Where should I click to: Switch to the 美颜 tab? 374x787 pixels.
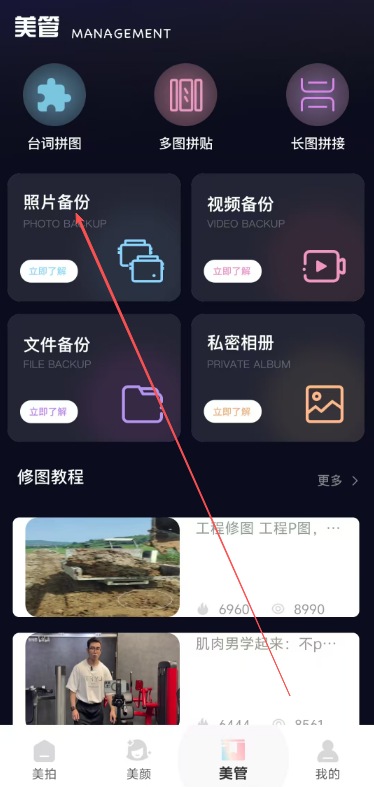pos(139,760)
